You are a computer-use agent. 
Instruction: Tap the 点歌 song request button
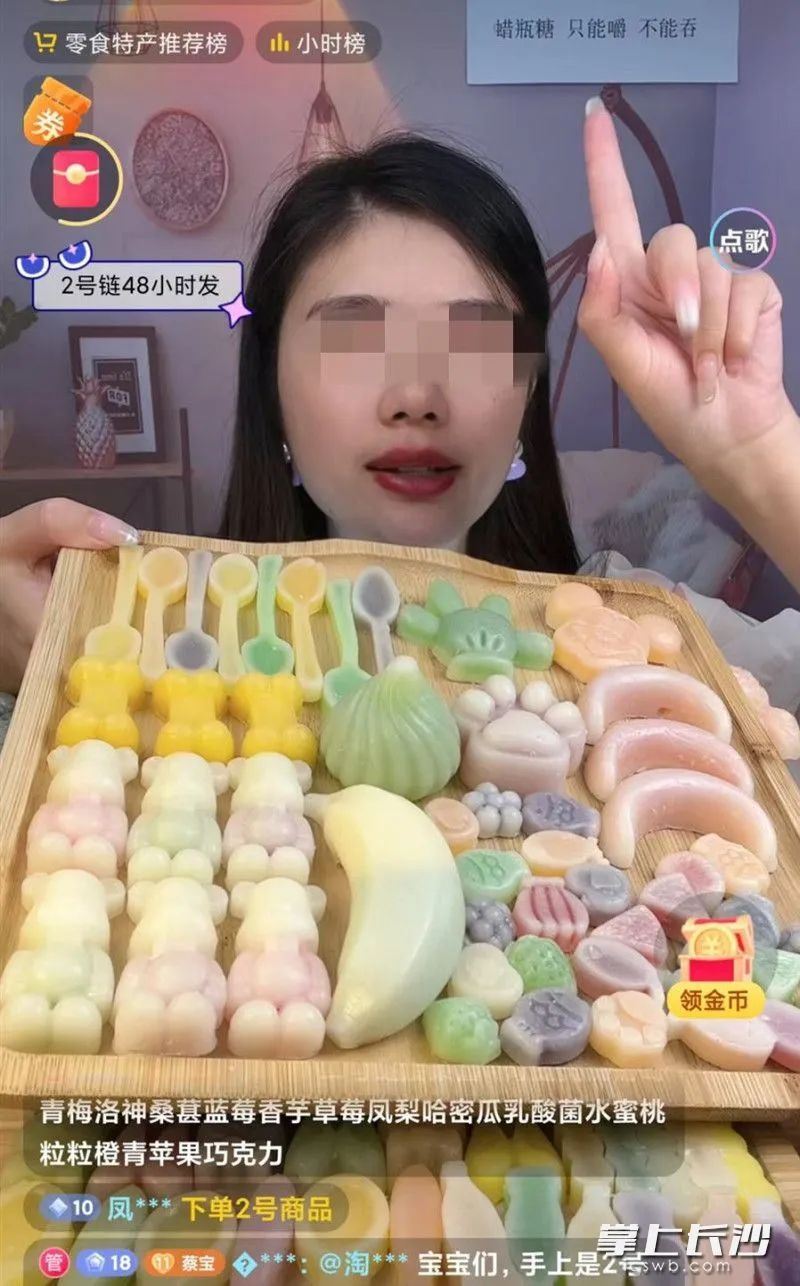[743, 241]
